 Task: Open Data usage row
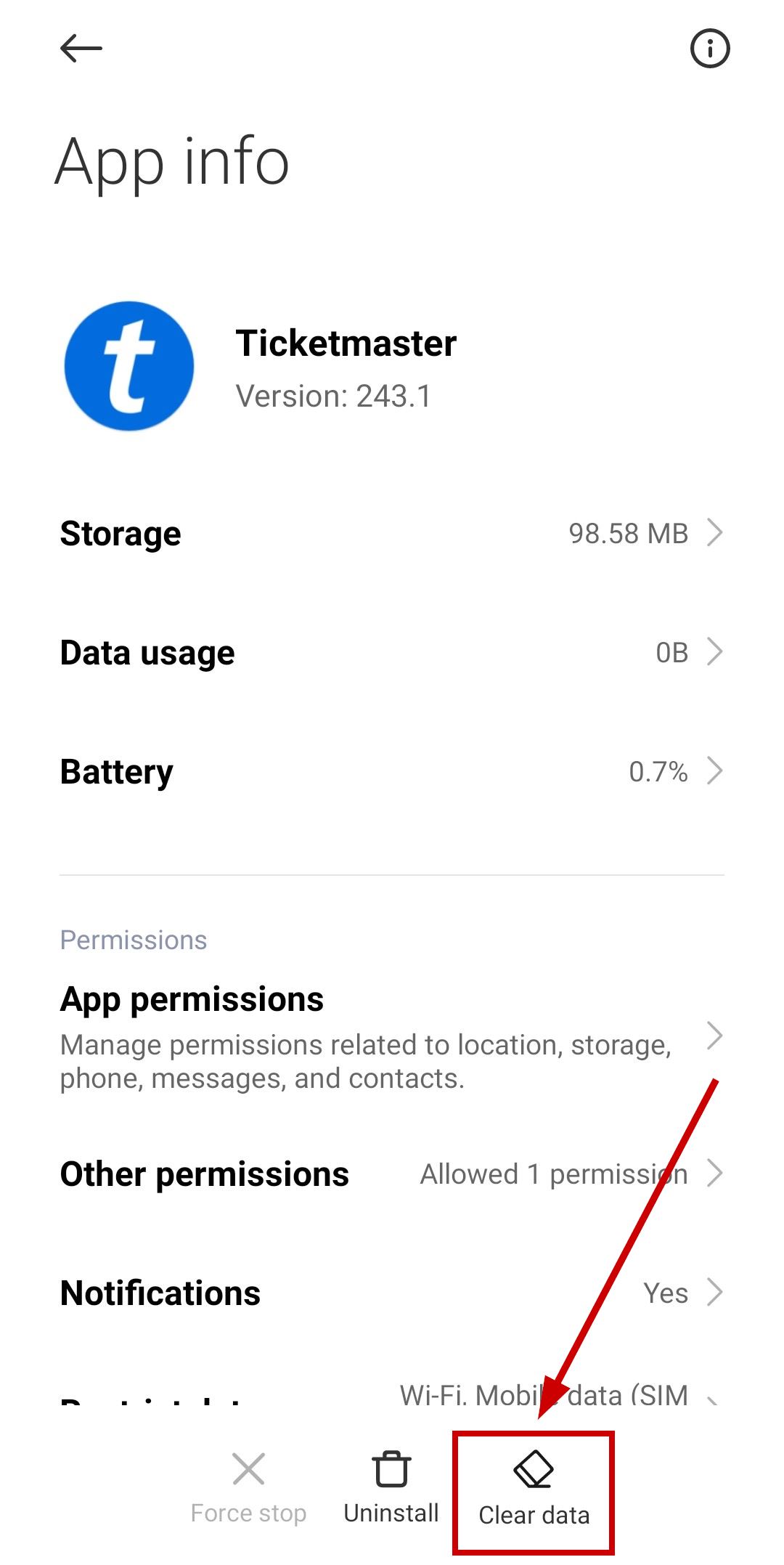click(392, 652)
